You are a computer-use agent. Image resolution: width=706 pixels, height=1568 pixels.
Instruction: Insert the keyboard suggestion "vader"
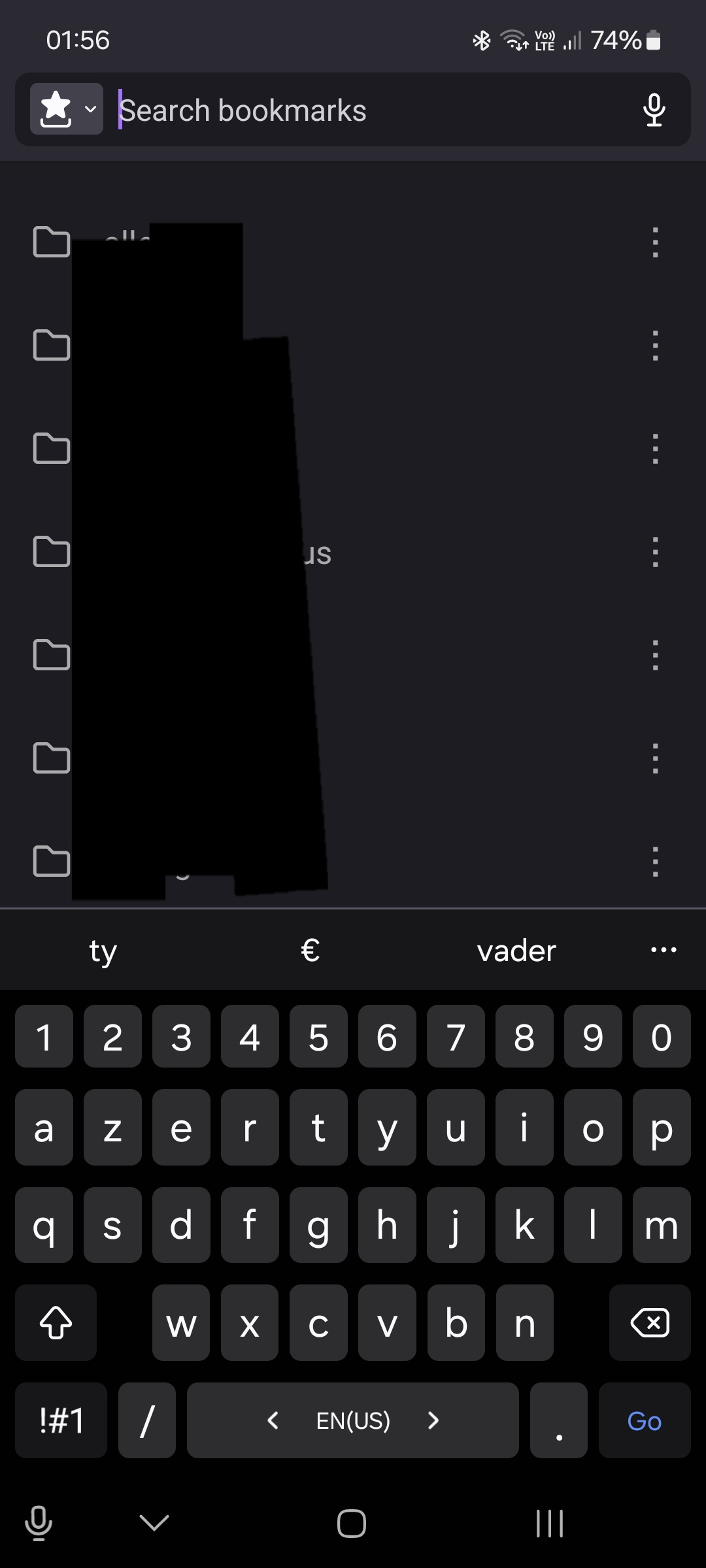[x=516, y=951]
